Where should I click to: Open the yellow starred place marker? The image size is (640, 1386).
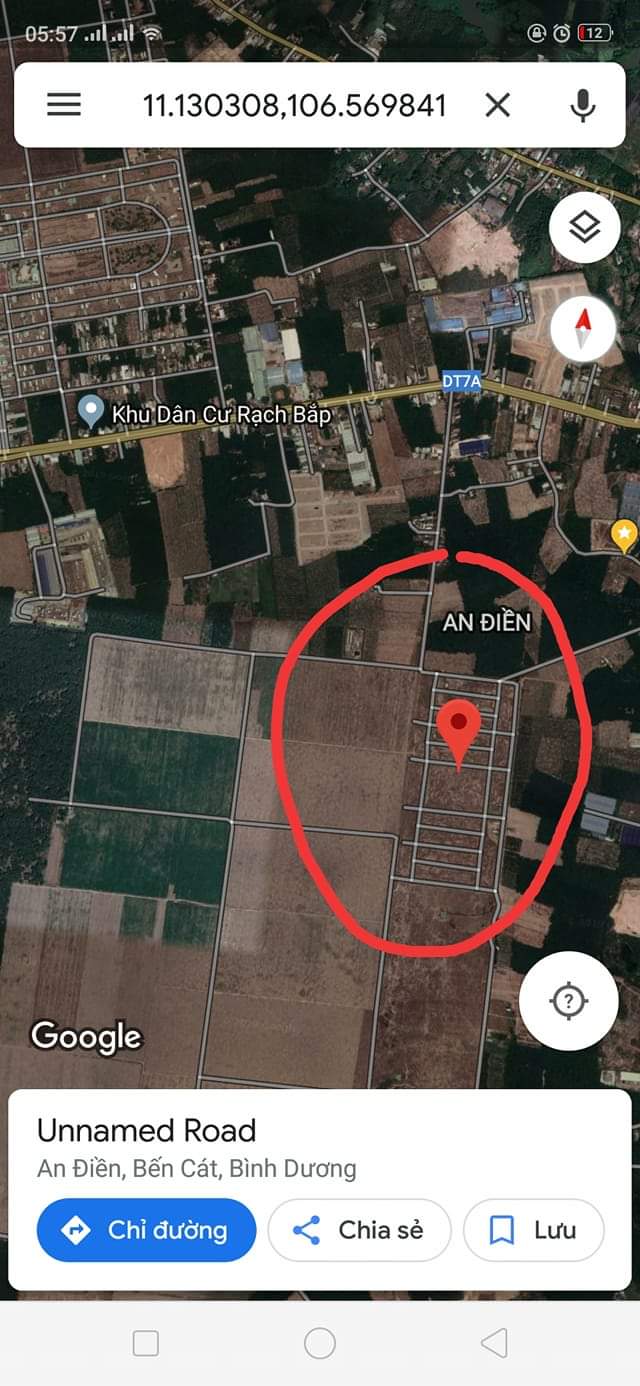tap(624, 535)
